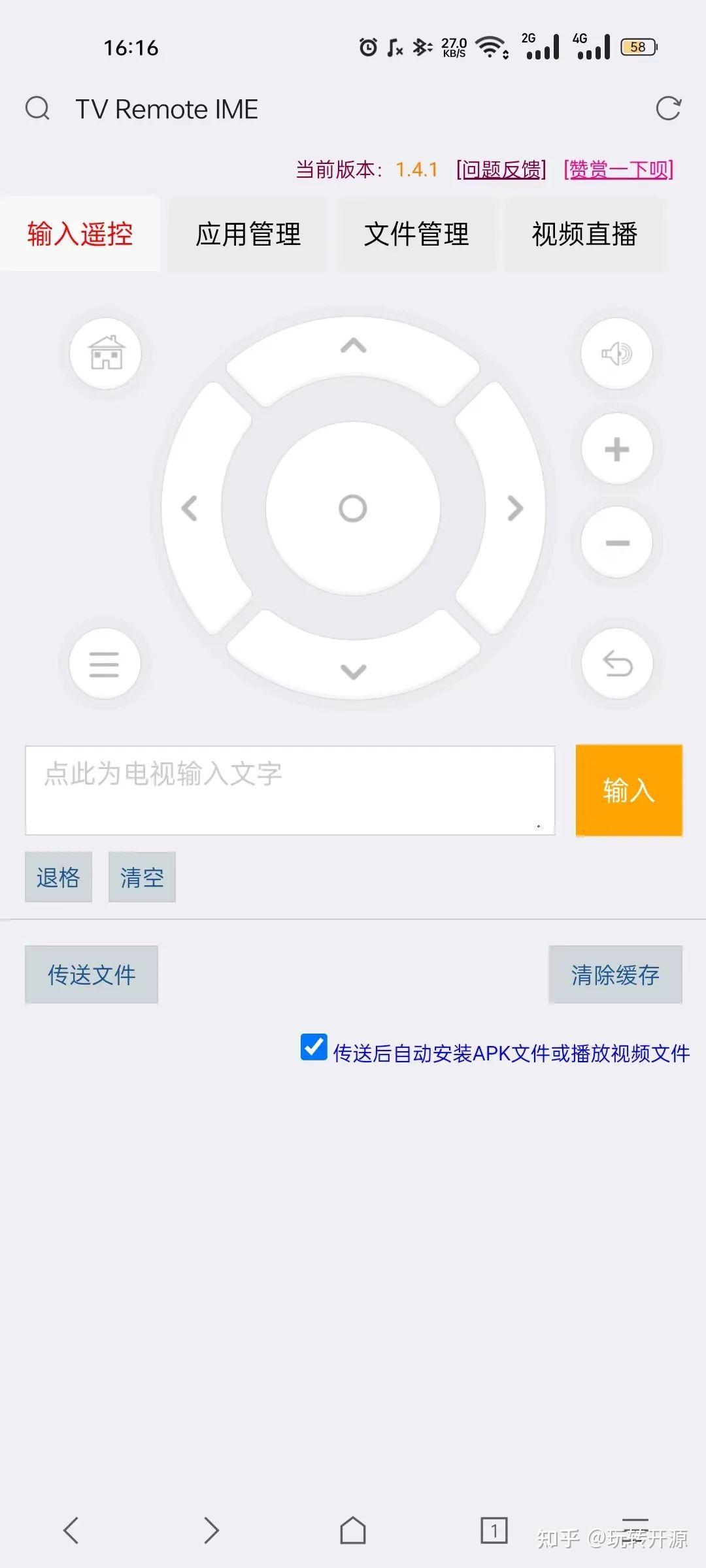Tap the 传送文件 button

92,974
